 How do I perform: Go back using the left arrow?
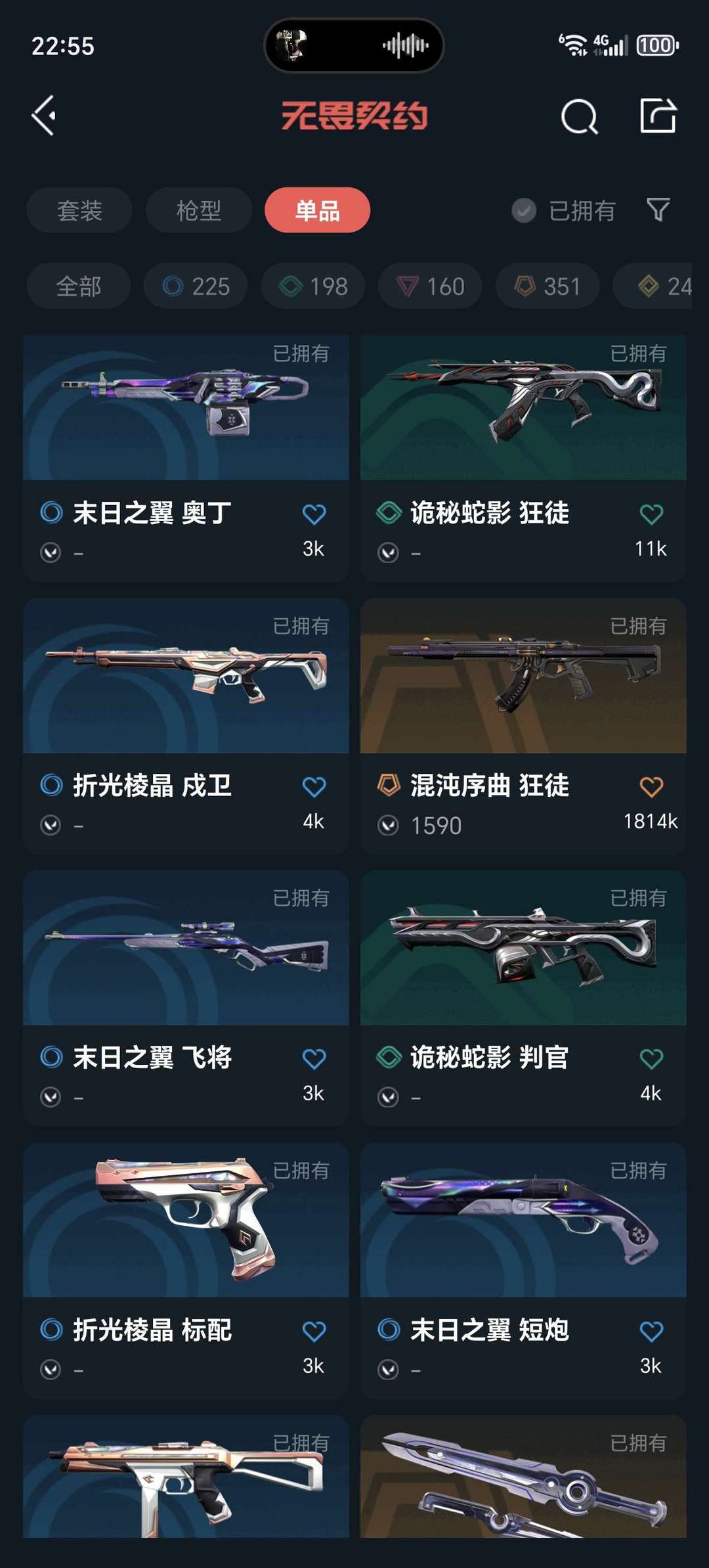pos(43,114)
